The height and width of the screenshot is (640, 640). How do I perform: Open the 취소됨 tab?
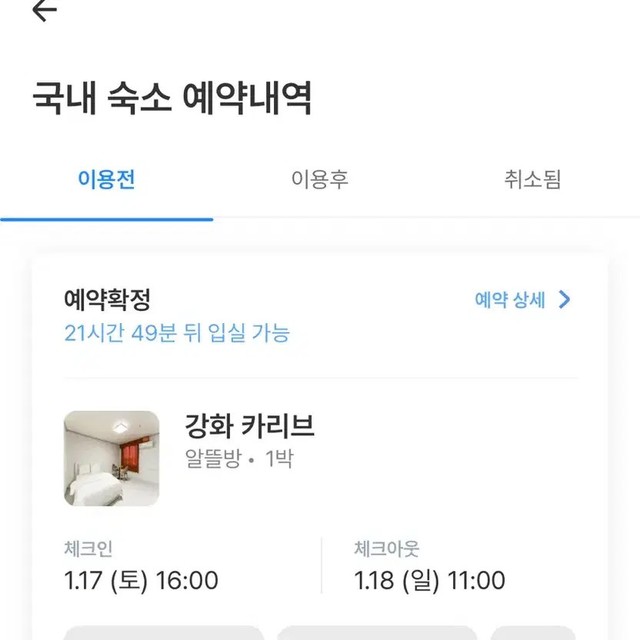(x=532, y=181)
